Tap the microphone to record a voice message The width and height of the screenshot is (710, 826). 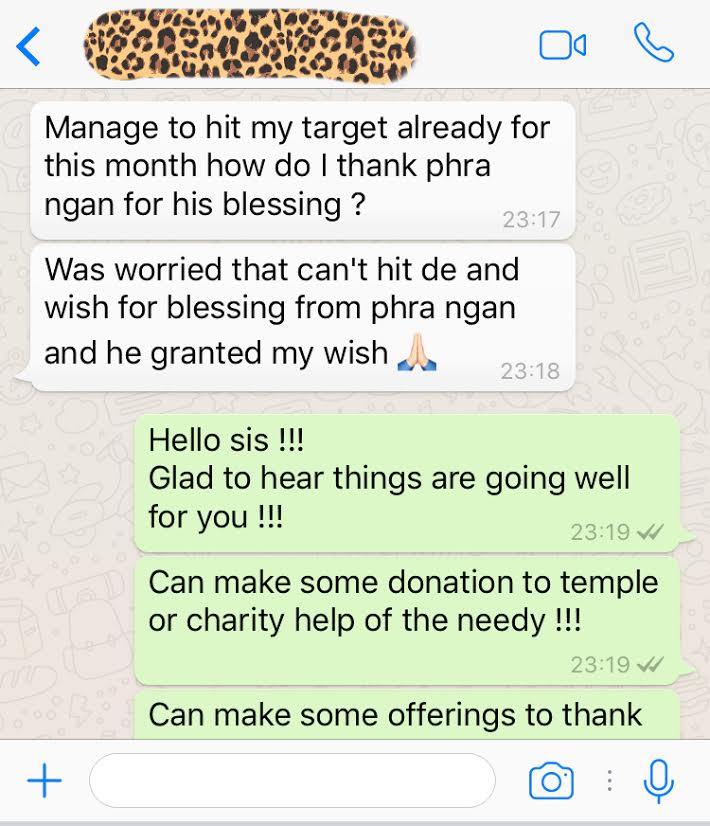tap(659, 781)
